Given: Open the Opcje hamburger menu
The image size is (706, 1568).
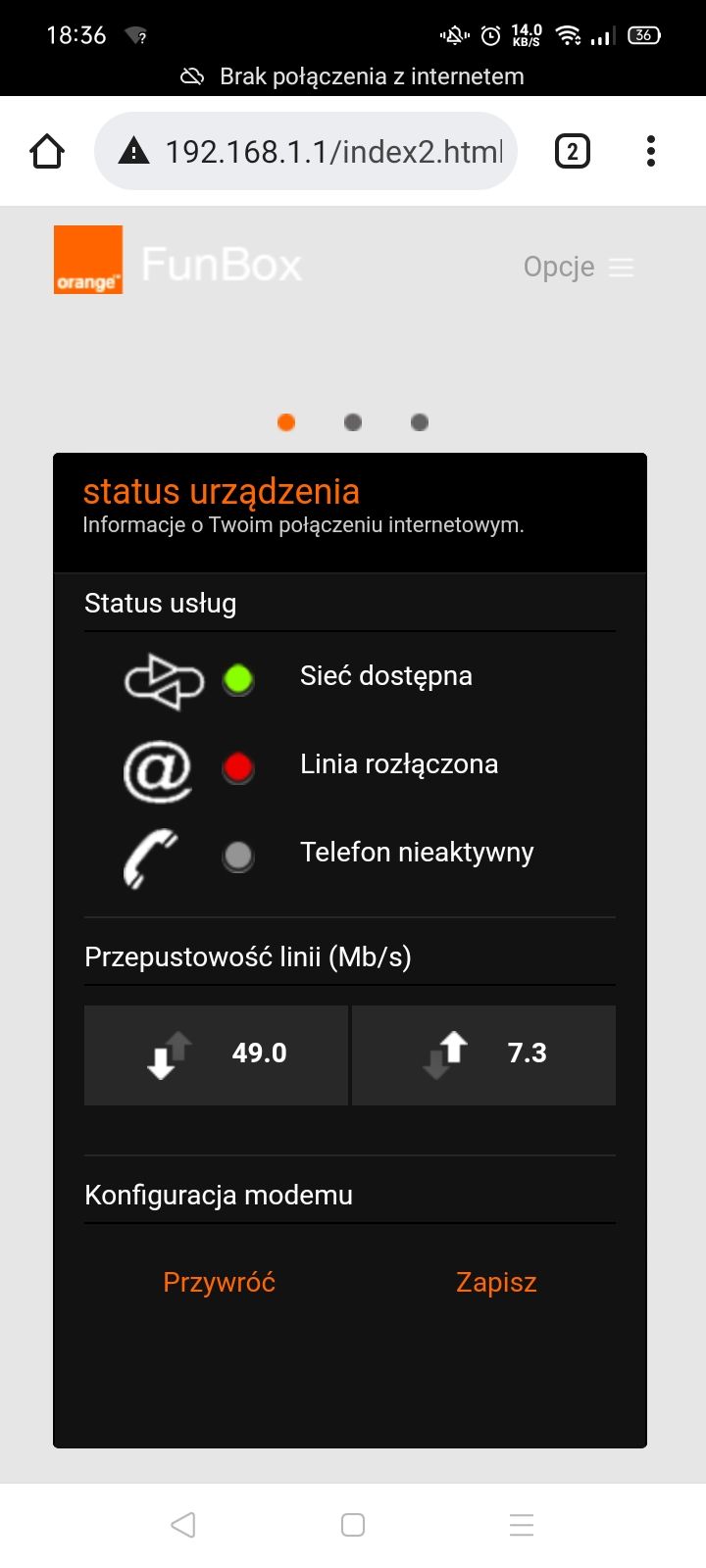Looking at the screenshot, I should coord(622,267).
